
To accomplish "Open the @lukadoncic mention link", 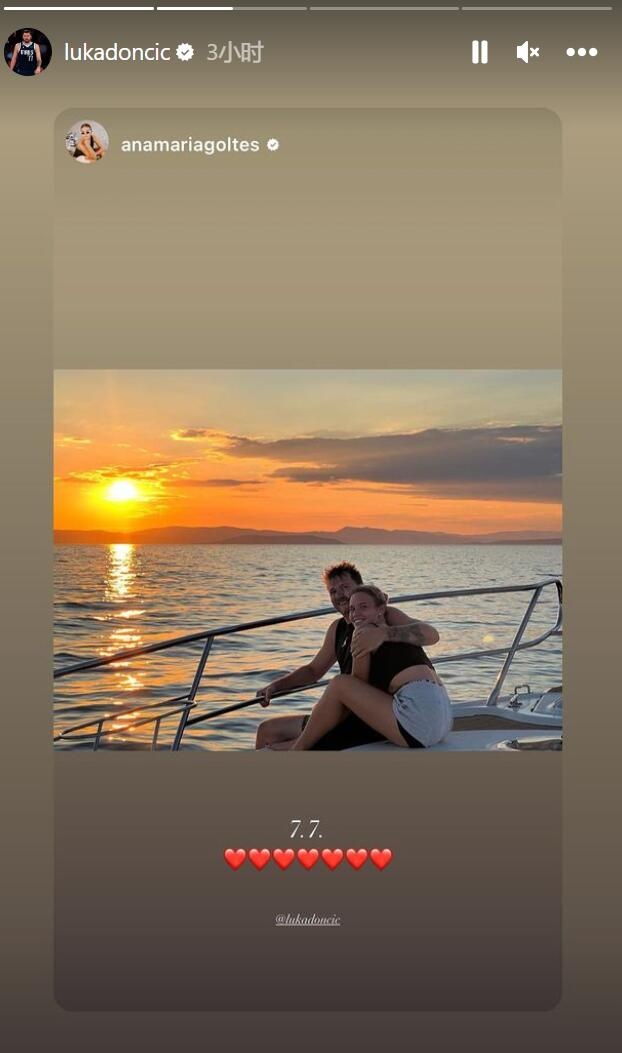I will coord(308,919).
